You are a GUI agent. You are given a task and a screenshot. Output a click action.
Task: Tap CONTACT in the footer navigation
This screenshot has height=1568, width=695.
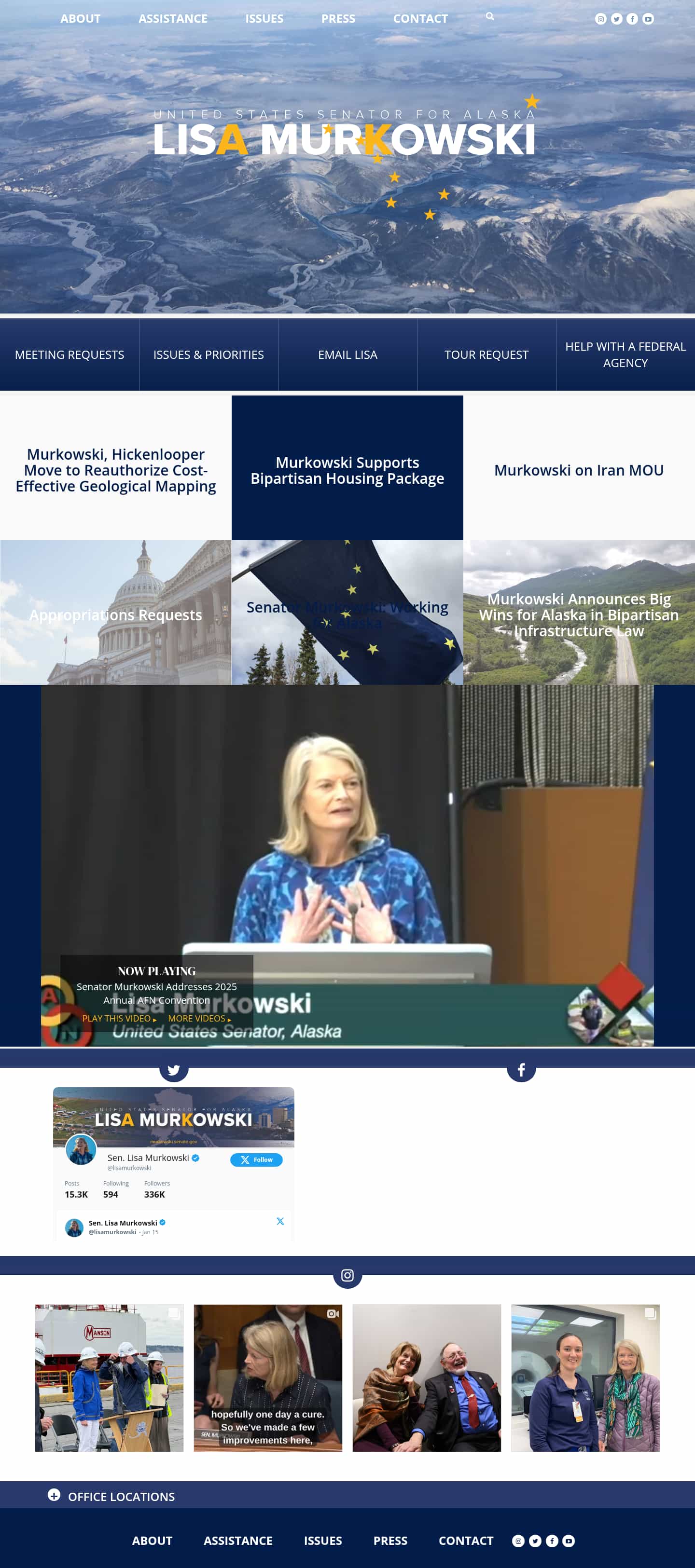[x=466, y=1540]
